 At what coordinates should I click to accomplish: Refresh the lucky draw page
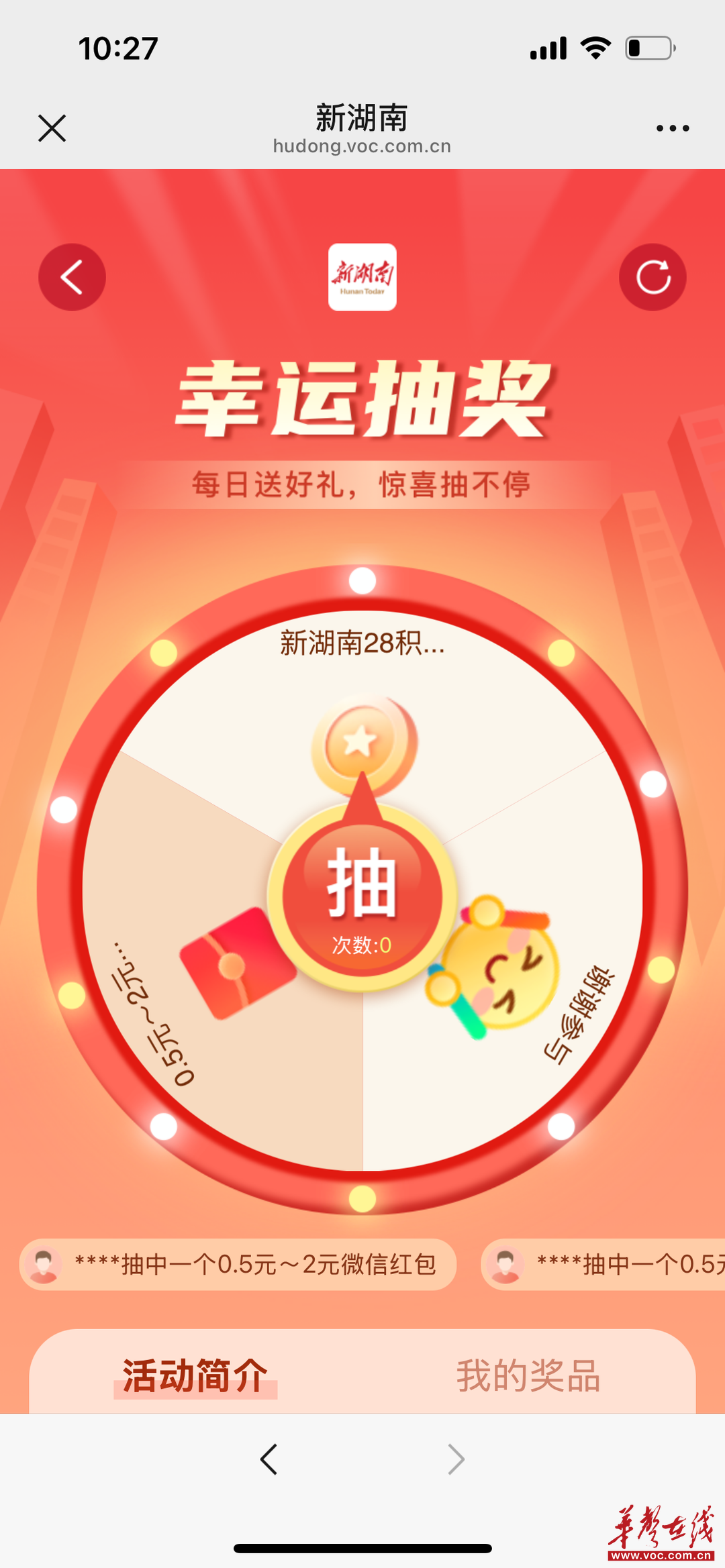(x=652, y=277)
